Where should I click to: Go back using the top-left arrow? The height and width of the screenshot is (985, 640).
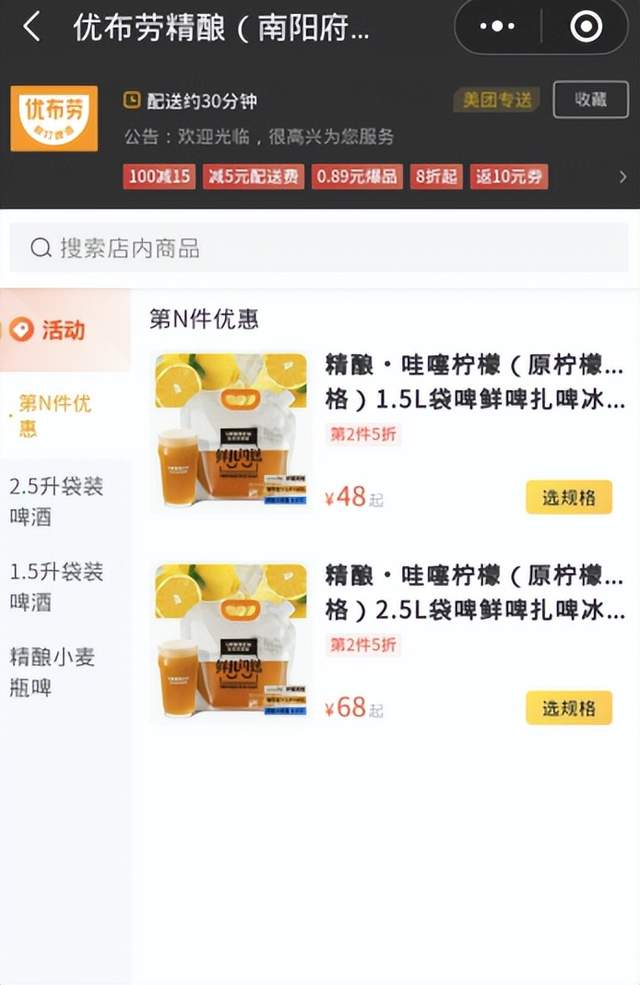click(x=32, y=27)
